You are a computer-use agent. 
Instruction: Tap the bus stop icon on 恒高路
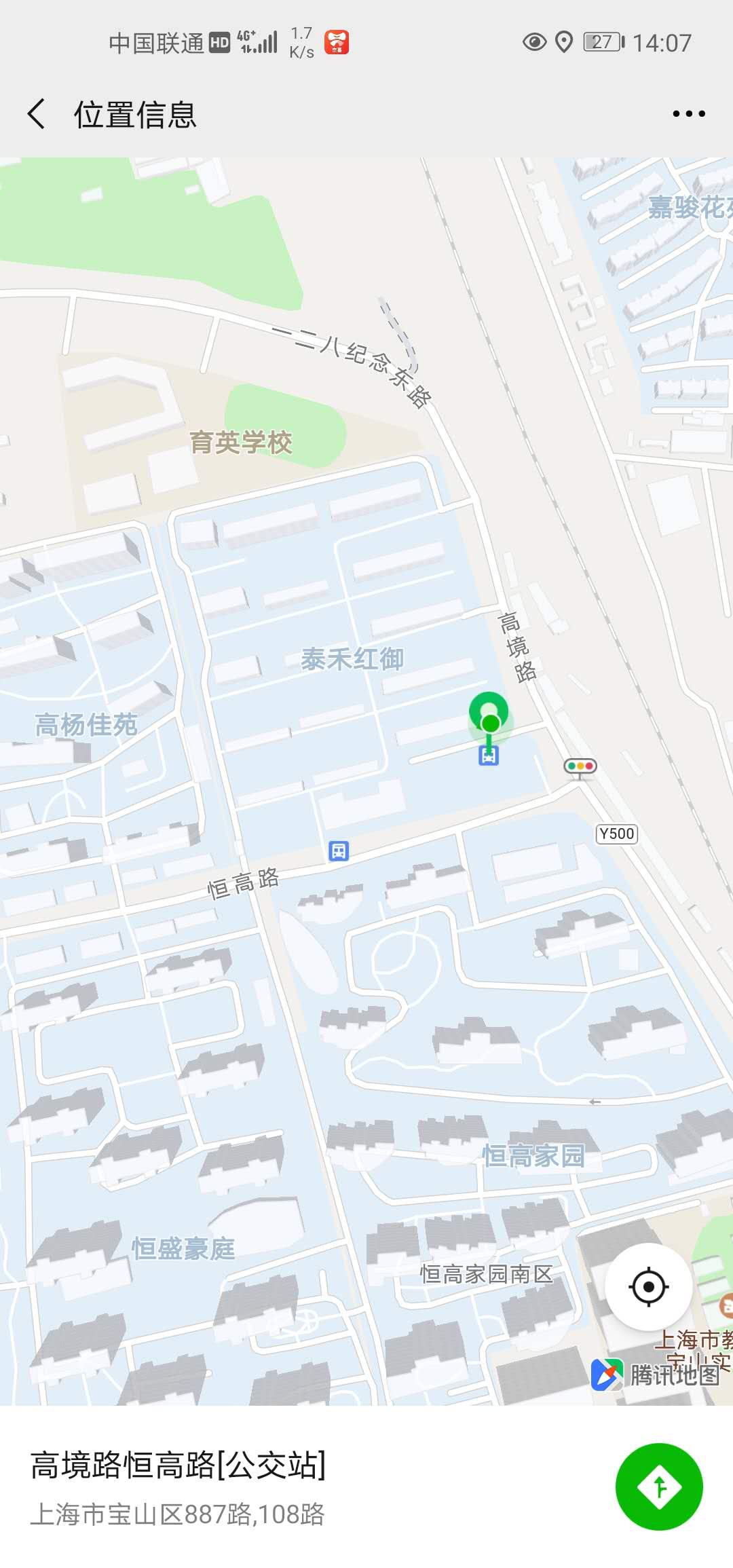click(x=339, y=851)
